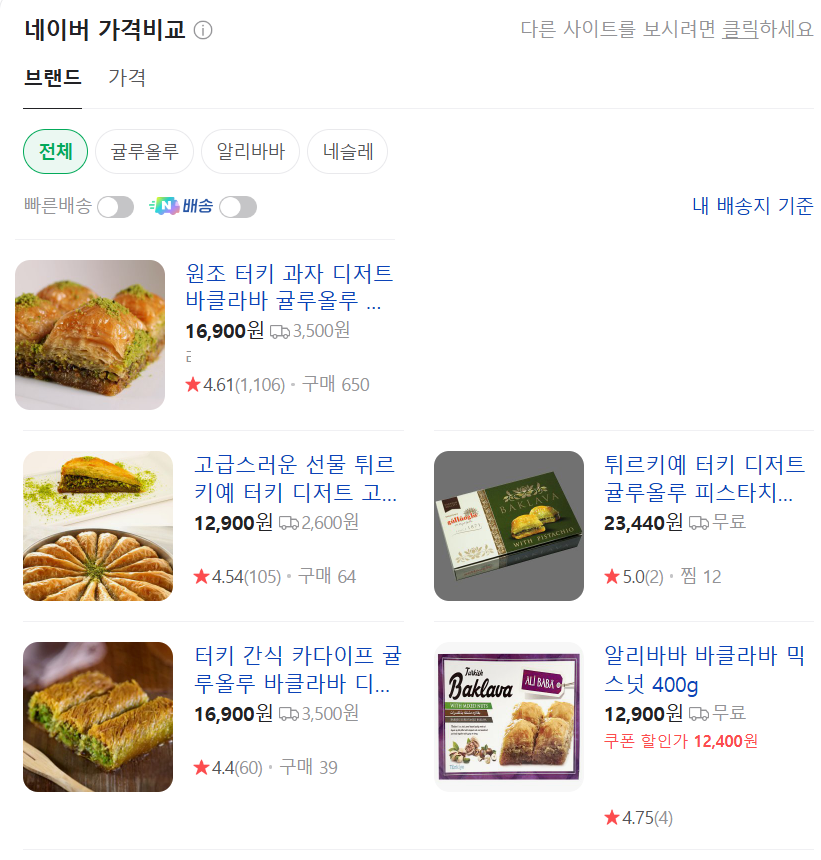View the 터키 간식 카다이프 귤루올루 product
Image resolution: width=821 pixels, height=860 pixels.
coord(297,670)
